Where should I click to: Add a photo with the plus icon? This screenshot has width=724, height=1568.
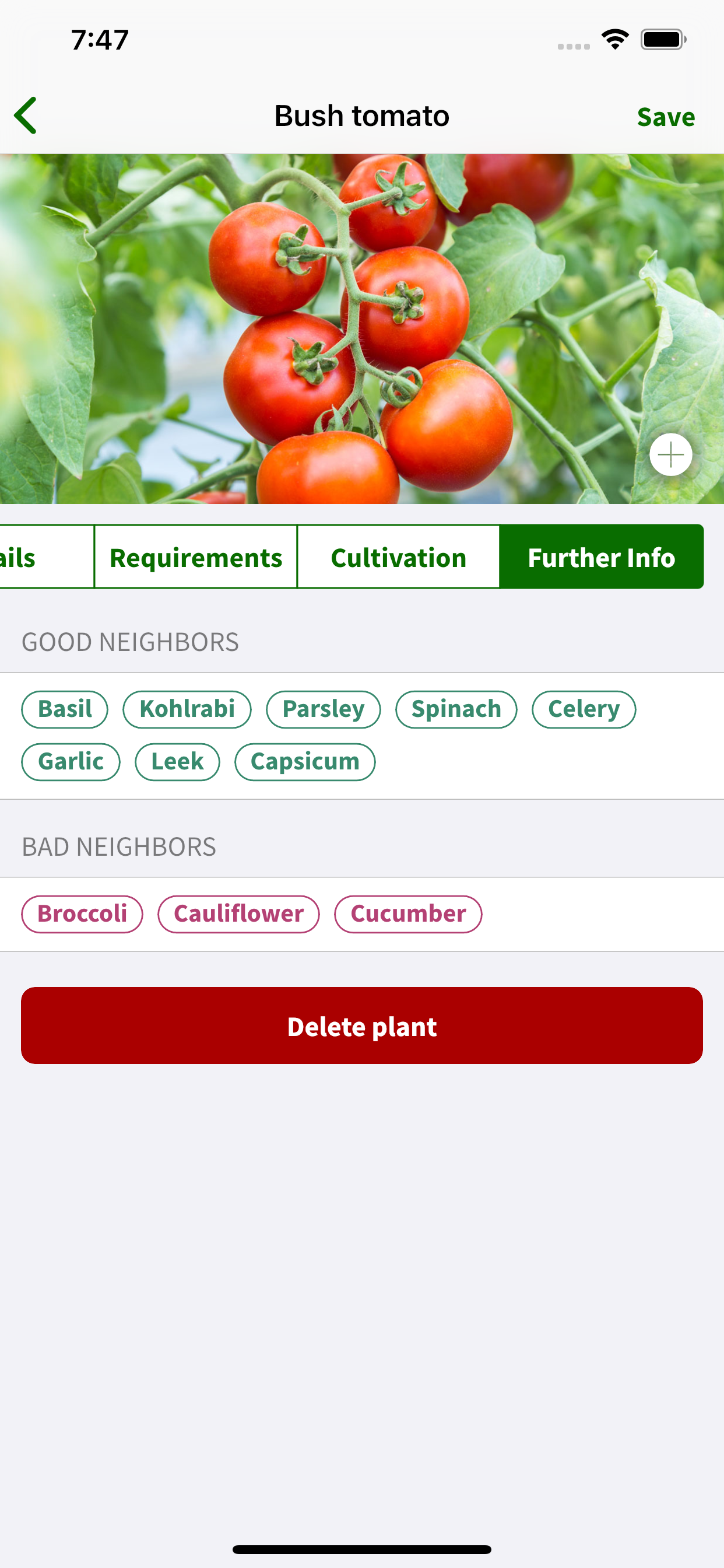(670, 454)
